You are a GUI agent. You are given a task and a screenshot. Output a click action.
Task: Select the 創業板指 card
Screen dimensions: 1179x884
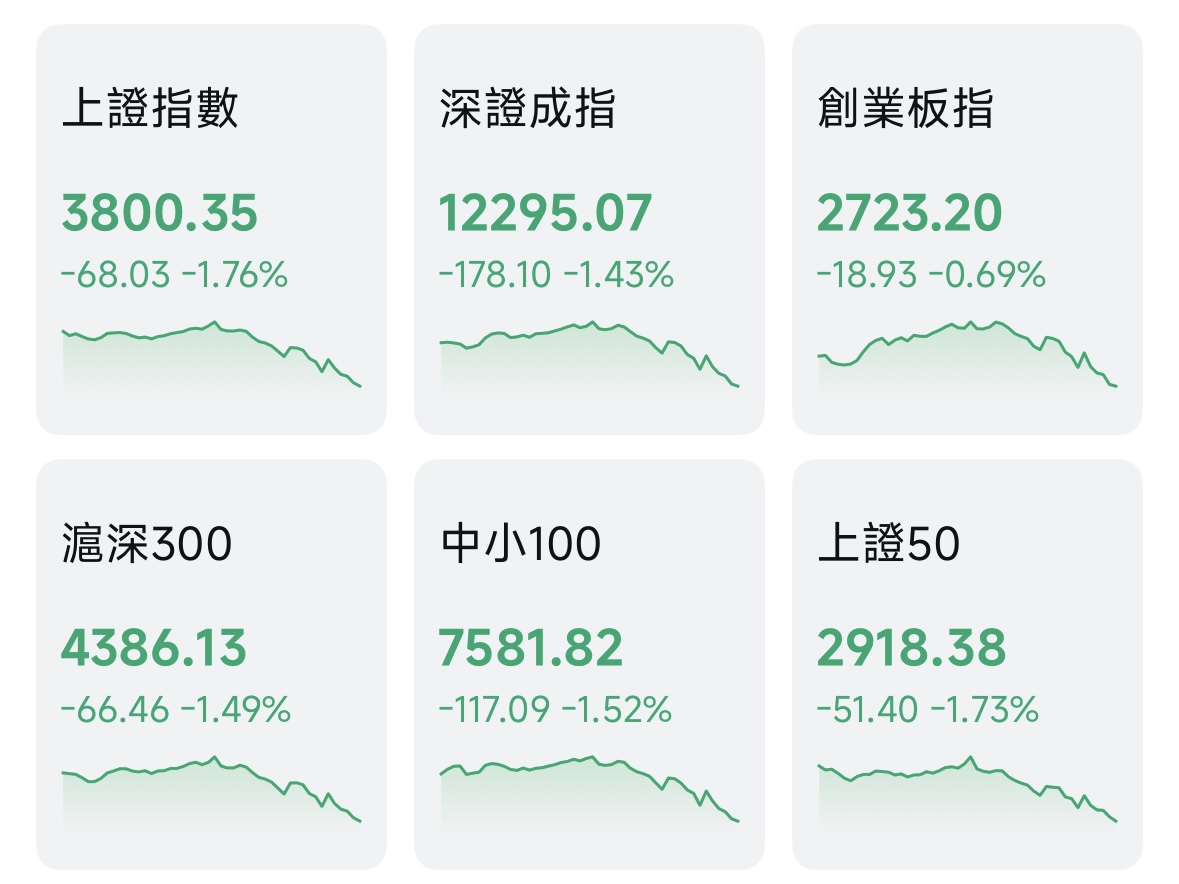pyautogui.click(x=967, y=230)
